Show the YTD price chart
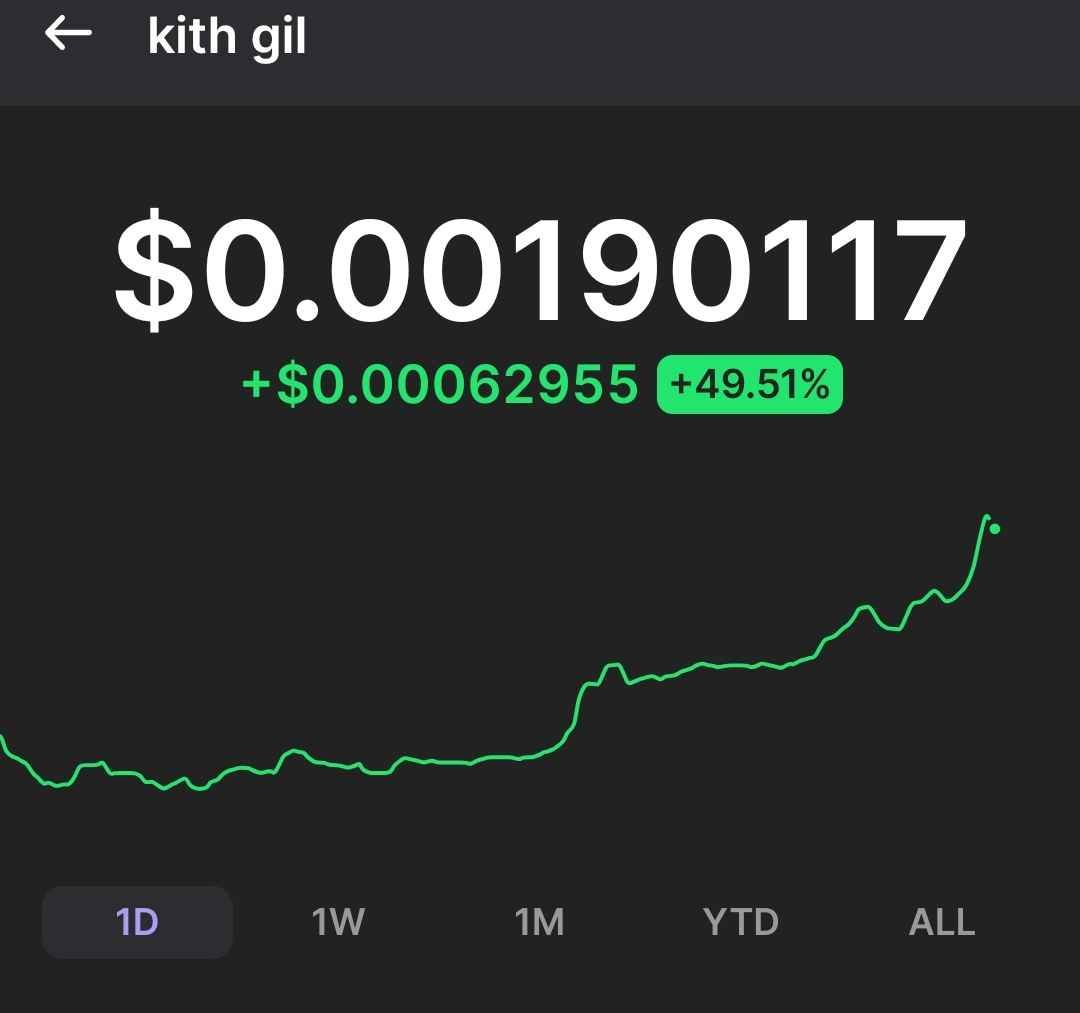Screen dimensions: 1080x1013 740,922
